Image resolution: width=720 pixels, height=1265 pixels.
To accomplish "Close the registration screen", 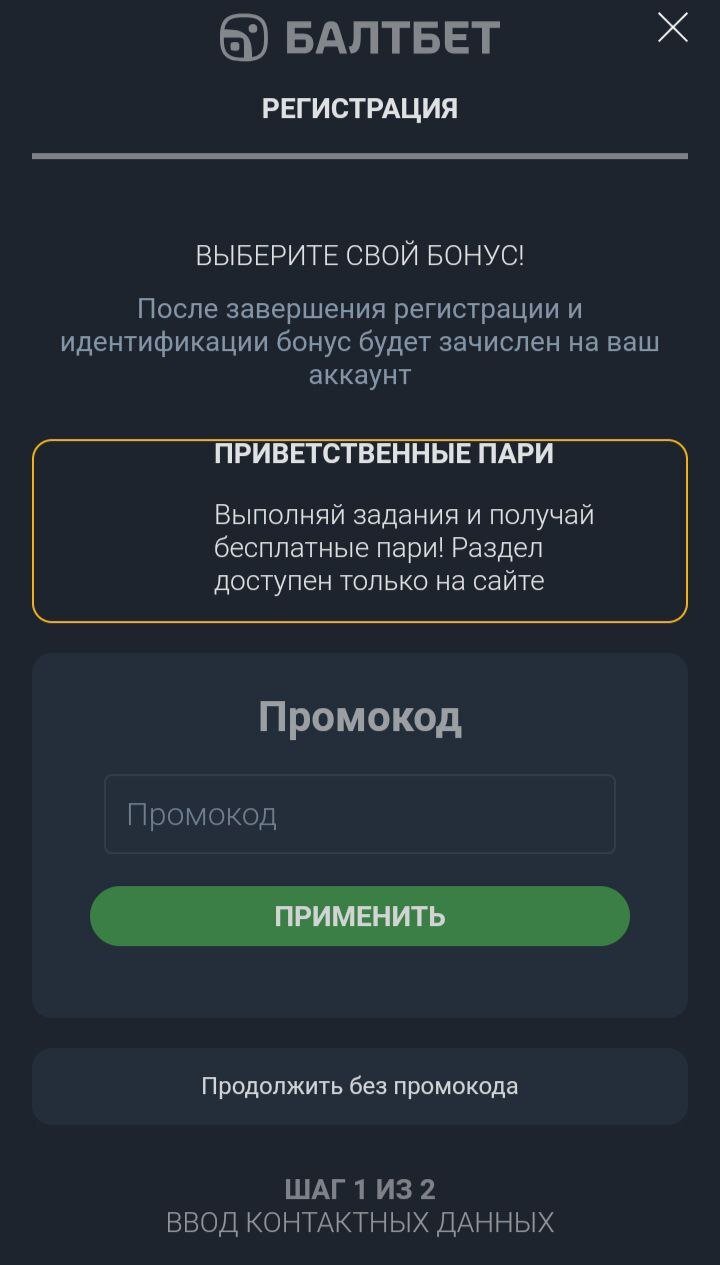I will click(672, 27).
